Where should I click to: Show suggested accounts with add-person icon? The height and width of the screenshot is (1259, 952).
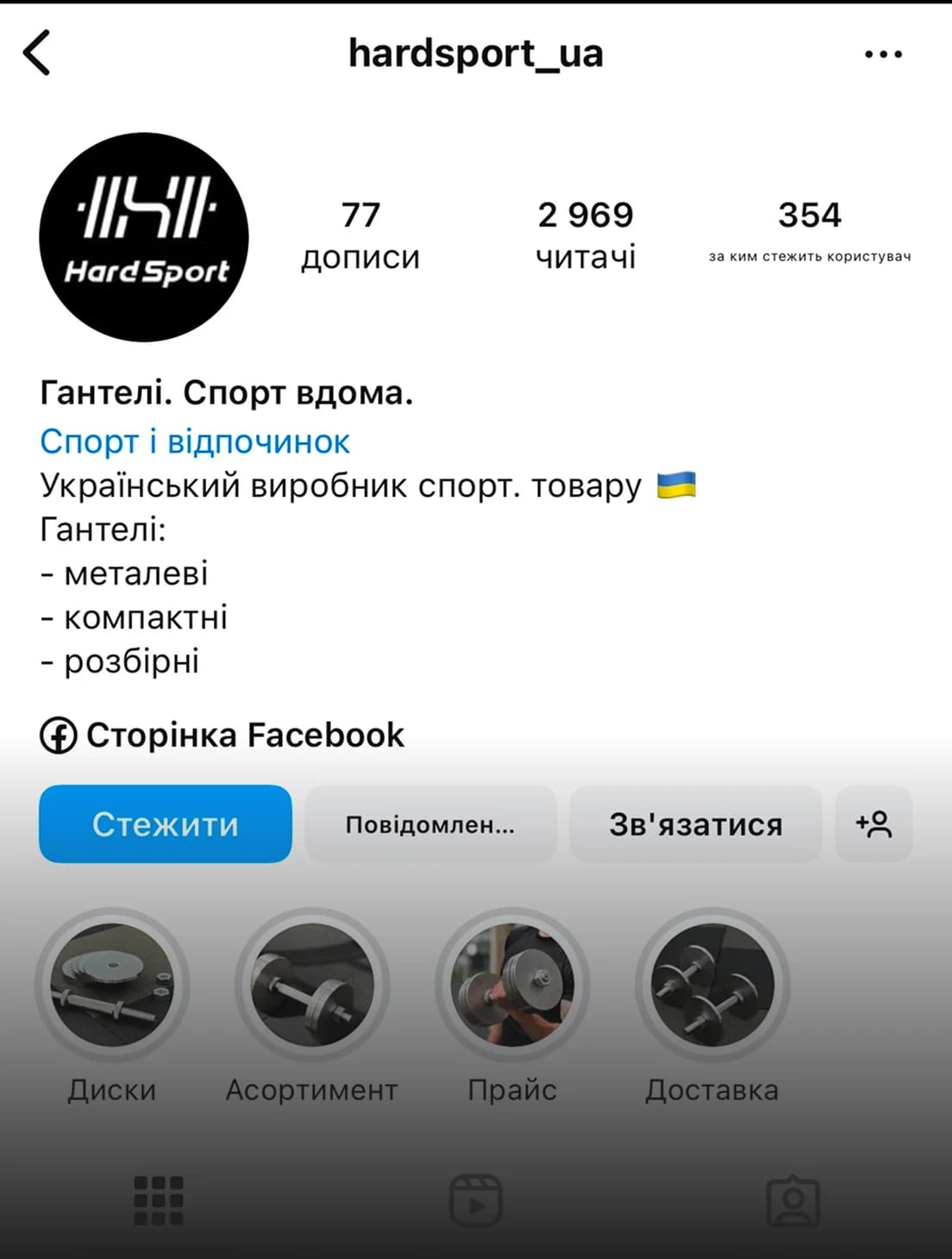click(x=874, y=824)
